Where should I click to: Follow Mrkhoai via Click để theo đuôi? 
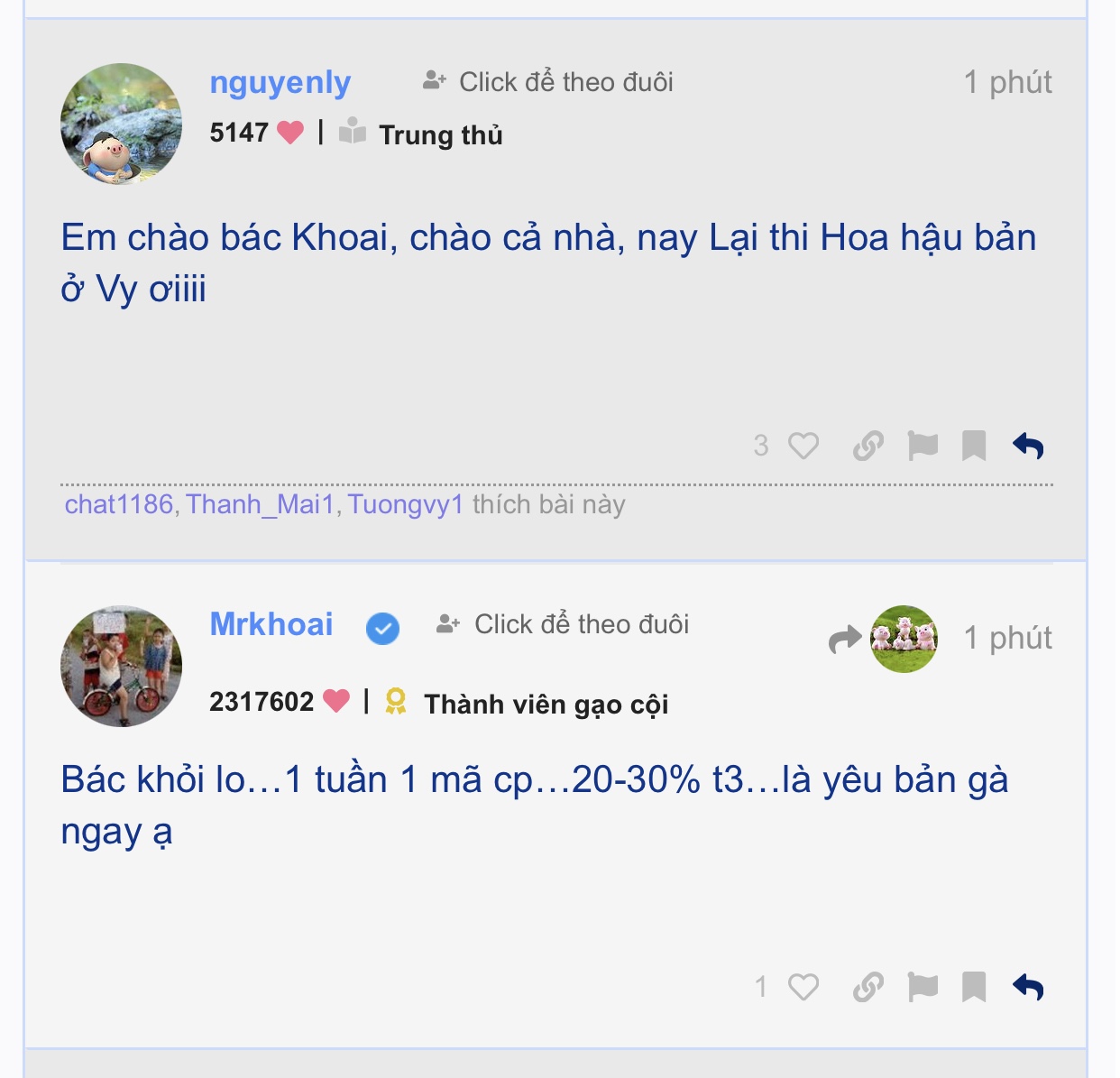coord(564,624)
